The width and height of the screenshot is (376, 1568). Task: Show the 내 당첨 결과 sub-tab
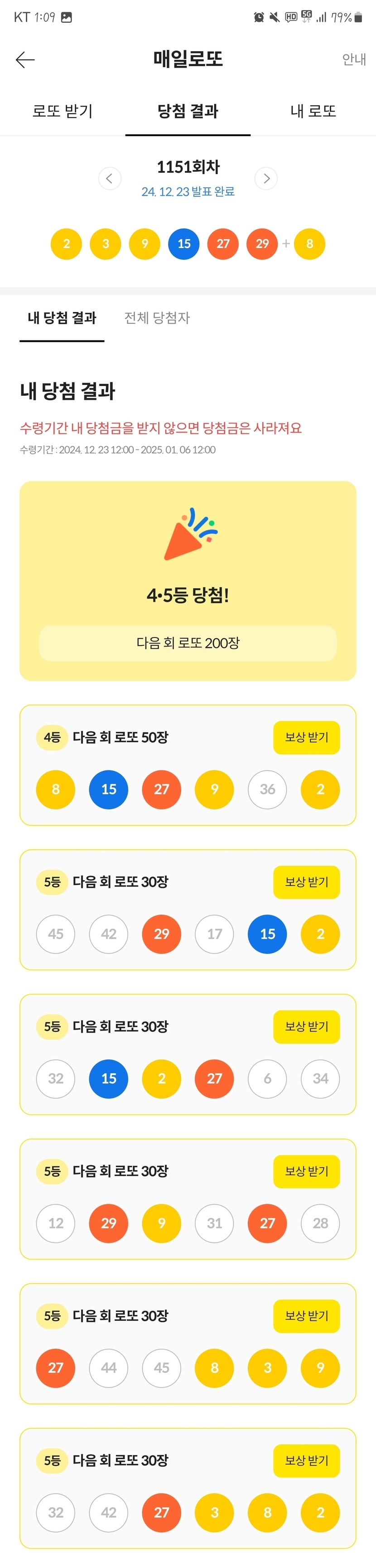(x=62, y=318)
